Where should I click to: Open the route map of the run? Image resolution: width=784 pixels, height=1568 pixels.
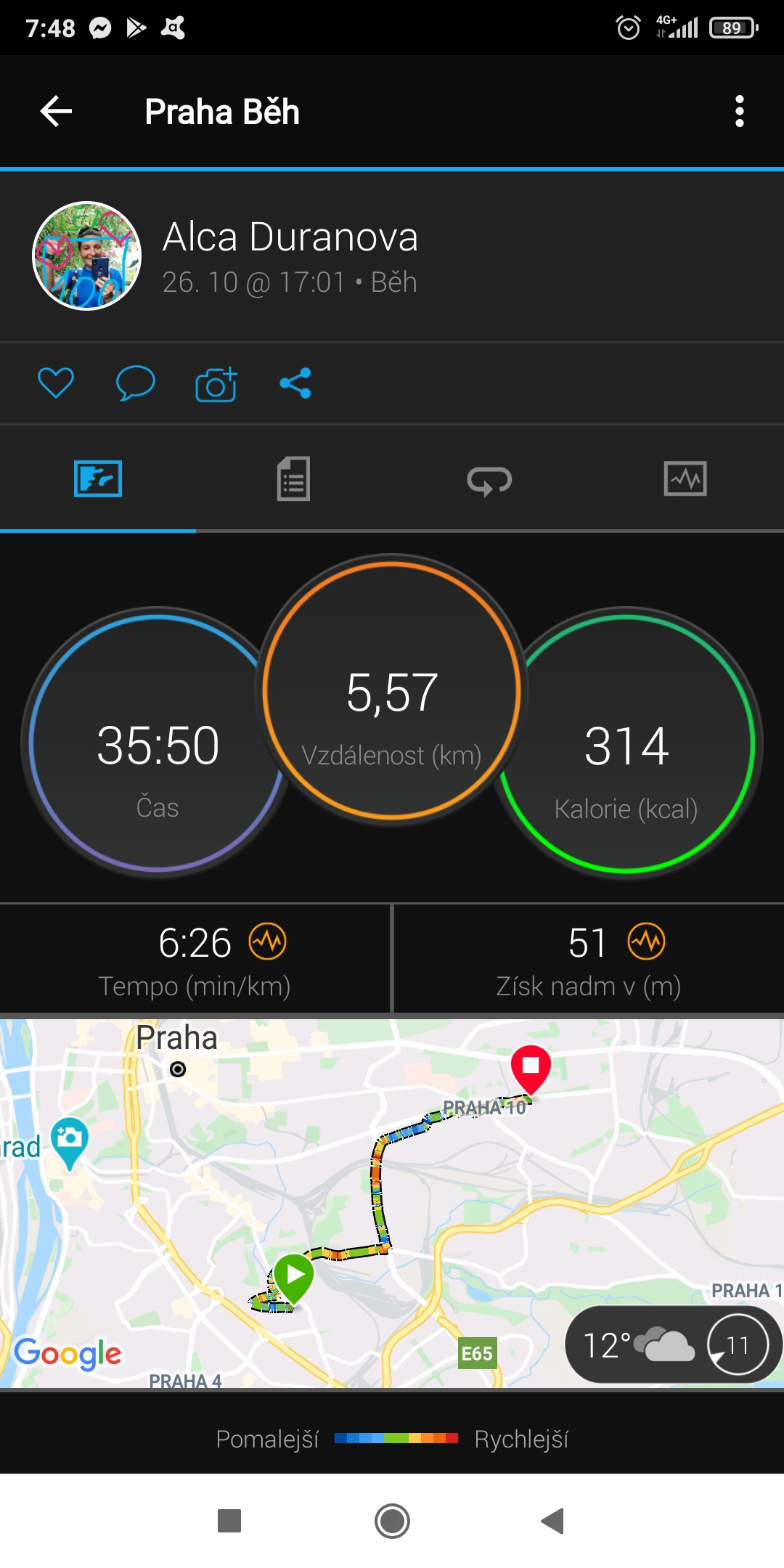click(x=392, y=1202)
